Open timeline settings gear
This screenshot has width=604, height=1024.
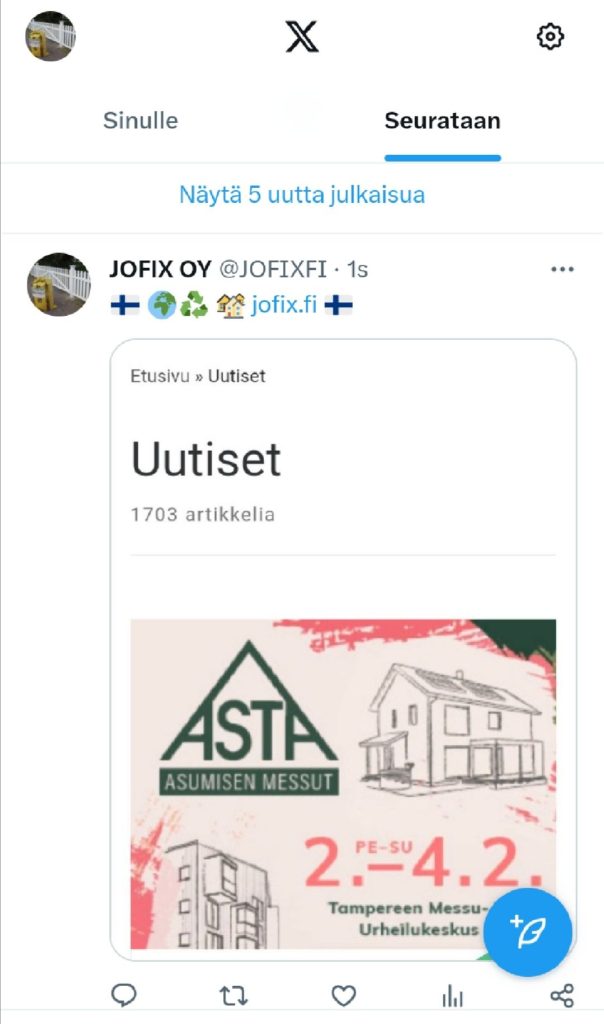[x=550, y=37]
